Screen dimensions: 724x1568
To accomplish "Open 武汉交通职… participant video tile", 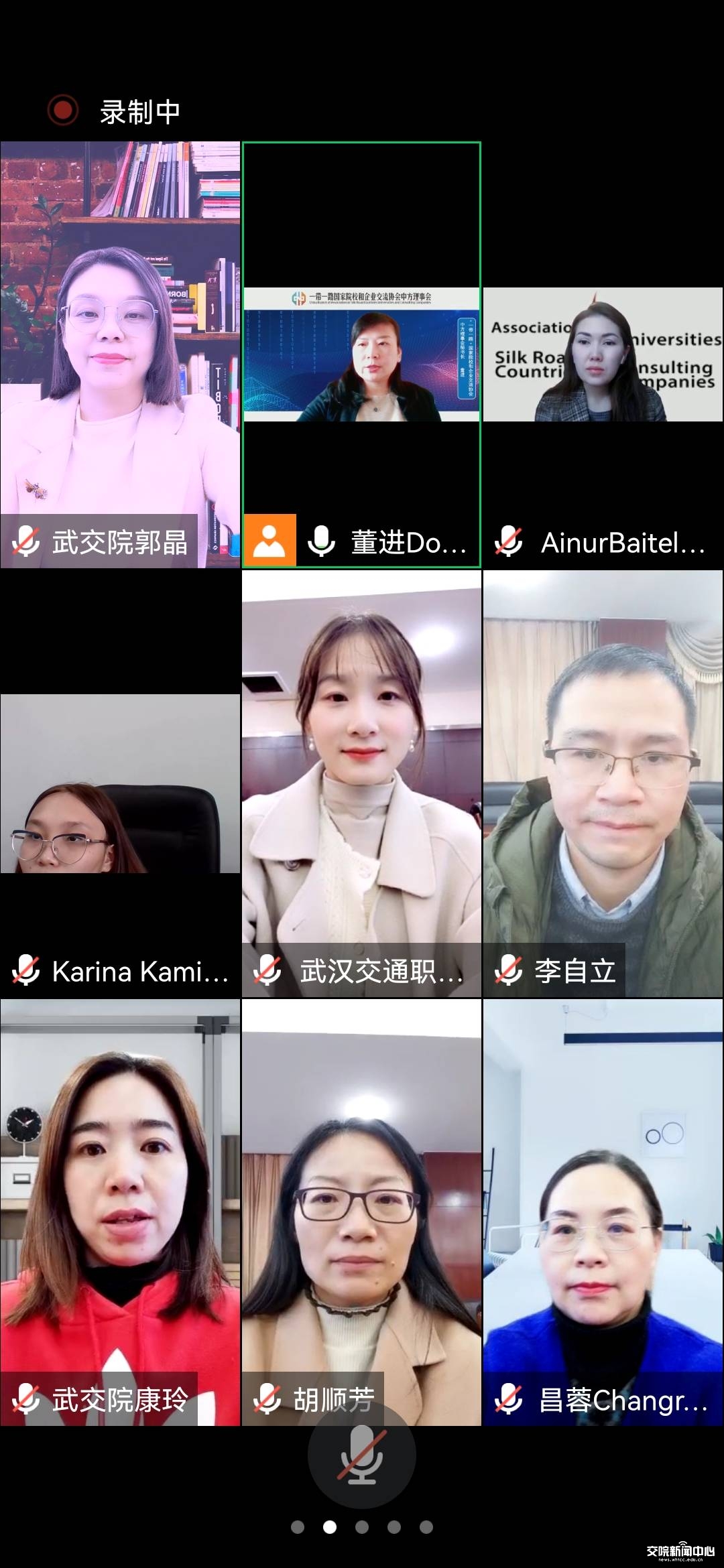I will click(361, 783).
